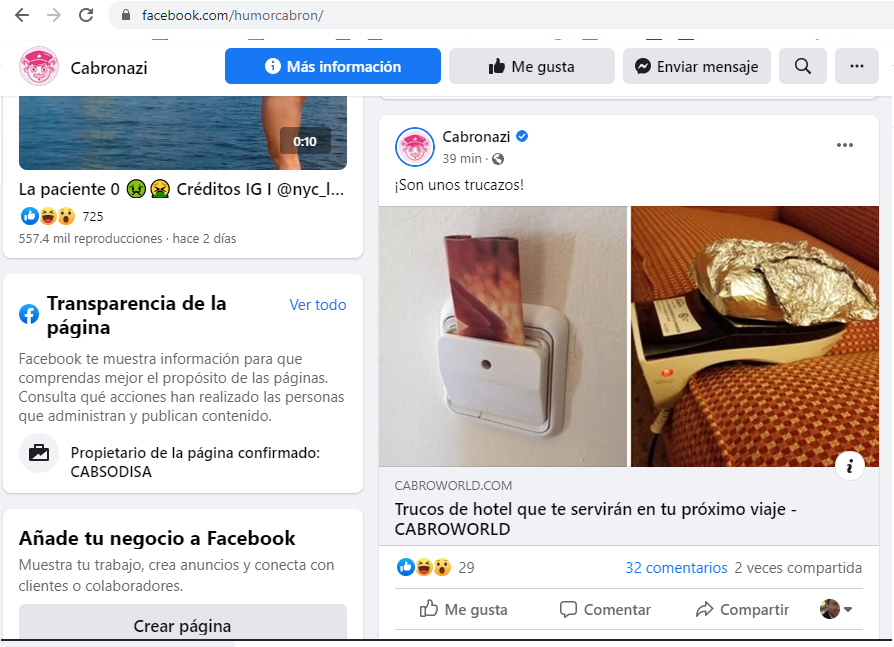Search within the Cabronazi page
This screenshot has width=894, height=647.
[802, 67]
